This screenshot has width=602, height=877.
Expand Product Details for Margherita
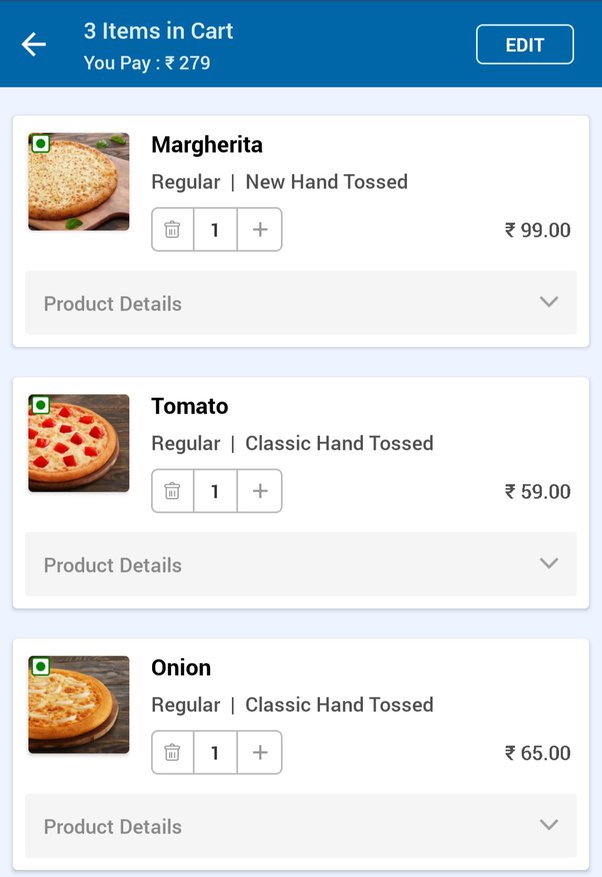click(x=300, y=303)
